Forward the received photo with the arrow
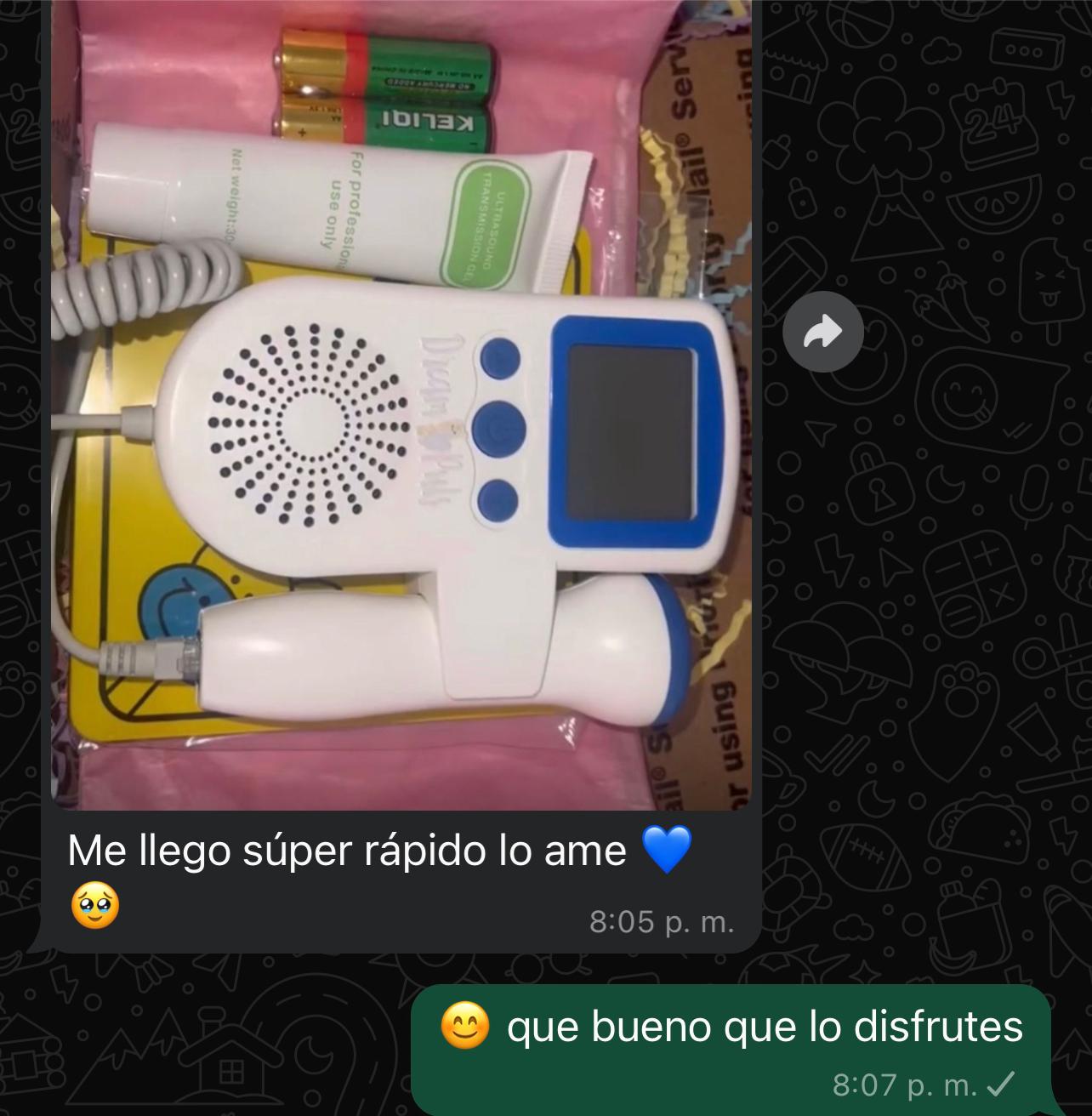 coord(822,333)
